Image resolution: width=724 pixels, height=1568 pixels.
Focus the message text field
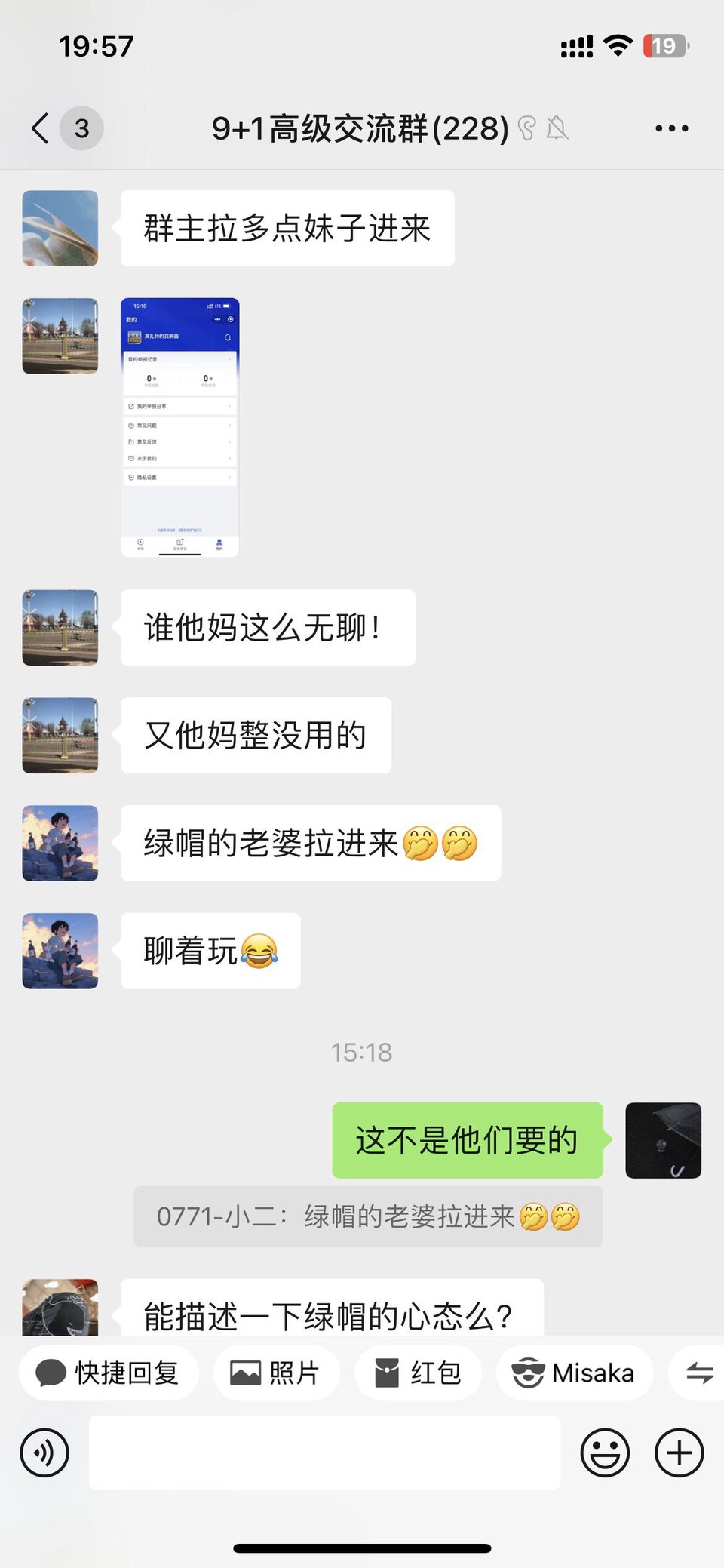(324, 1453)
